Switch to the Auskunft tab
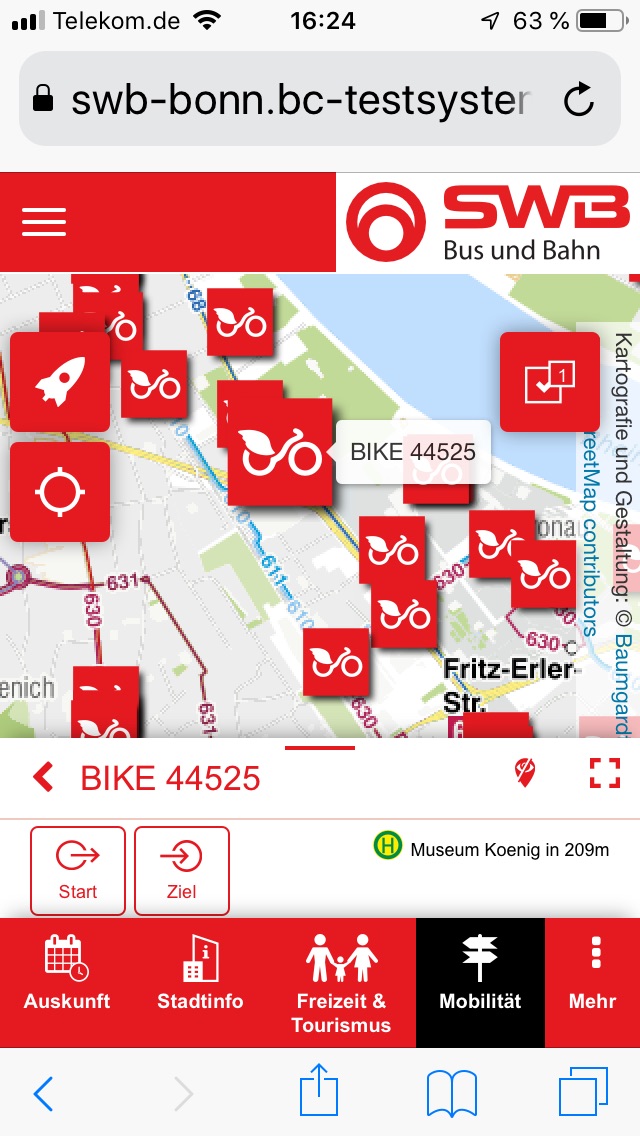The height and width of the screenshot is (1136, 640). pos(67,981)
